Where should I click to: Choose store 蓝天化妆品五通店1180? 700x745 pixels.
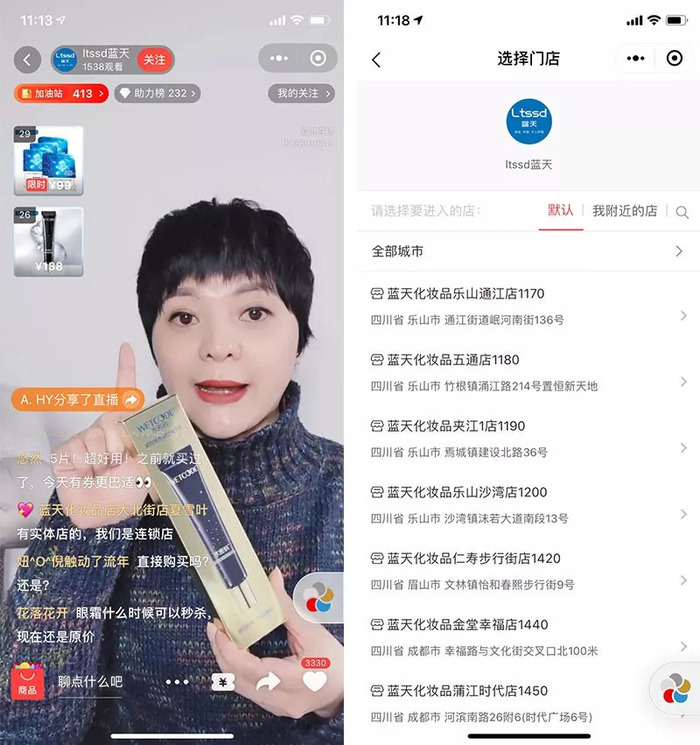[527, 372]
